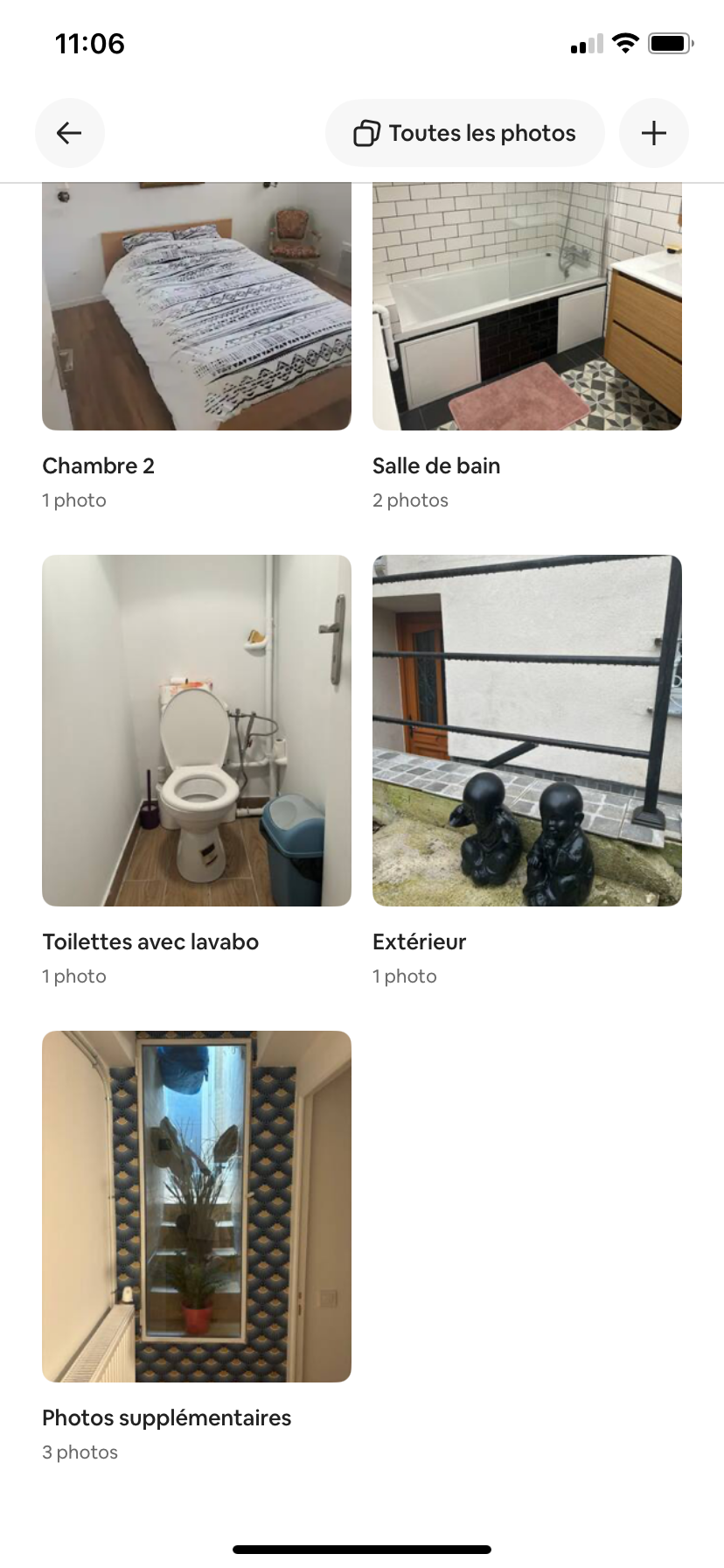Select the toilet photo thumbnail

click(196, 730)
